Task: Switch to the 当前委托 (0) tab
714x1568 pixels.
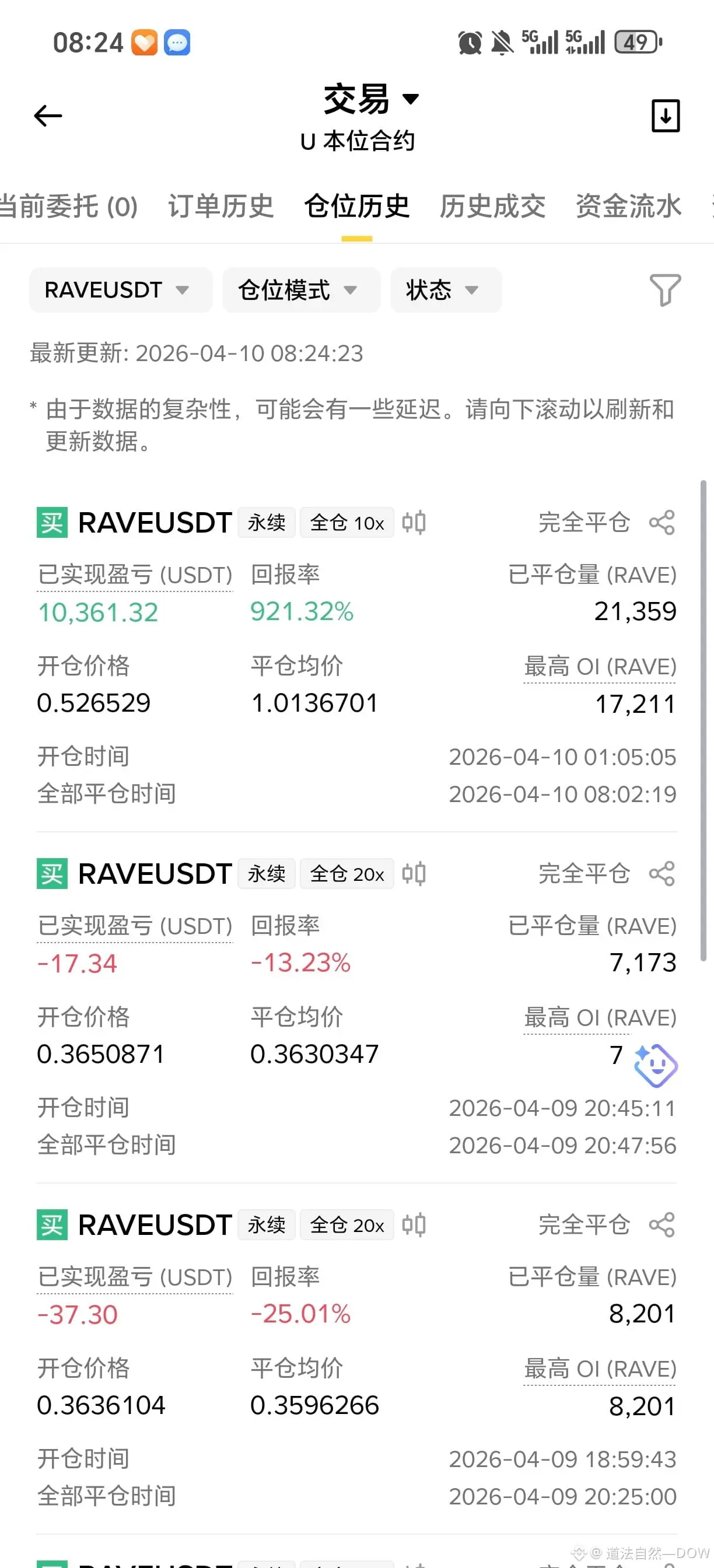Action: tap(67, 206)
